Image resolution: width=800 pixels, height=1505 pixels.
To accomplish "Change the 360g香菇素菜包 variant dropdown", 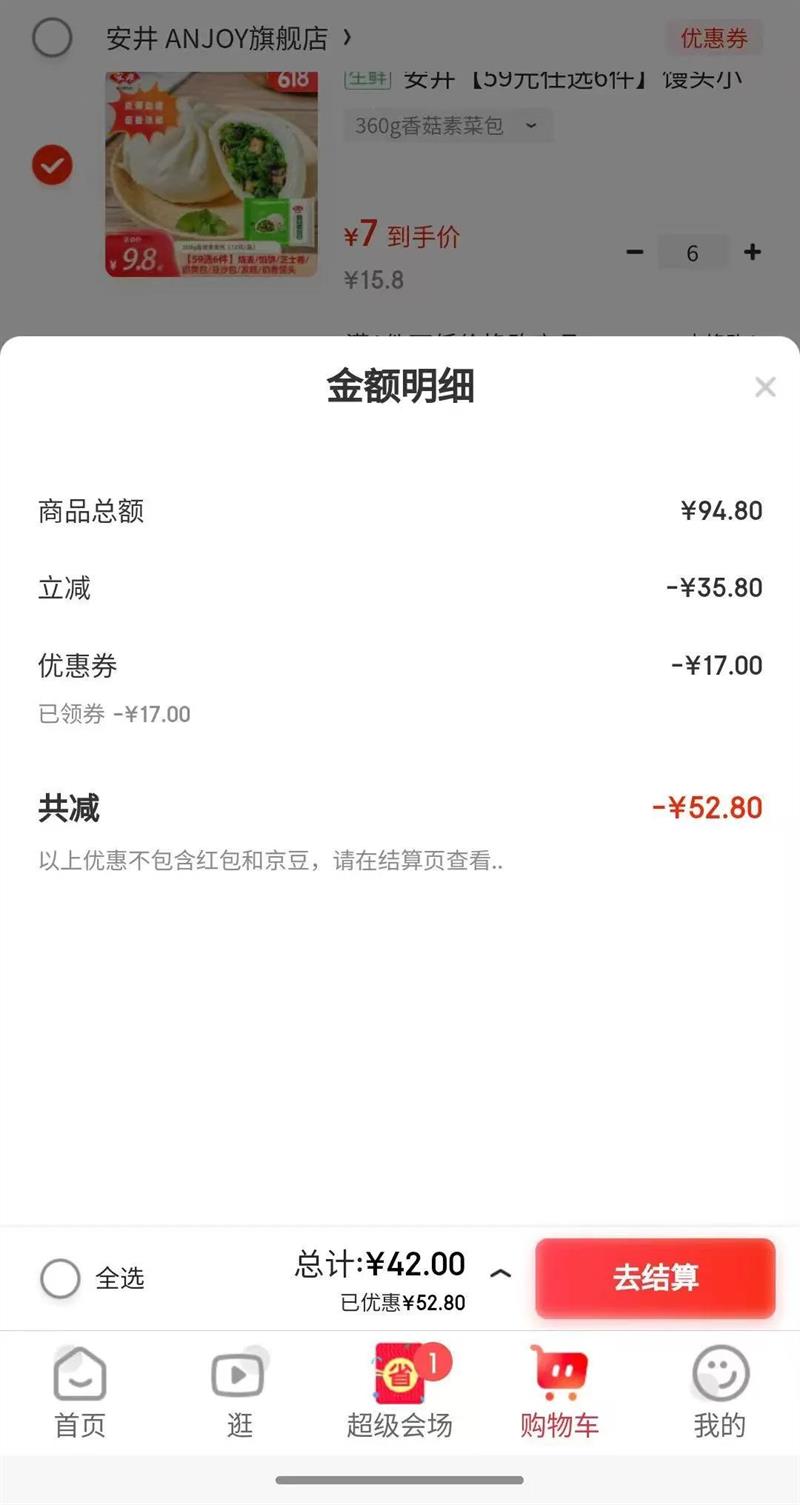I will pyautogui.click(x=447, y=126).
